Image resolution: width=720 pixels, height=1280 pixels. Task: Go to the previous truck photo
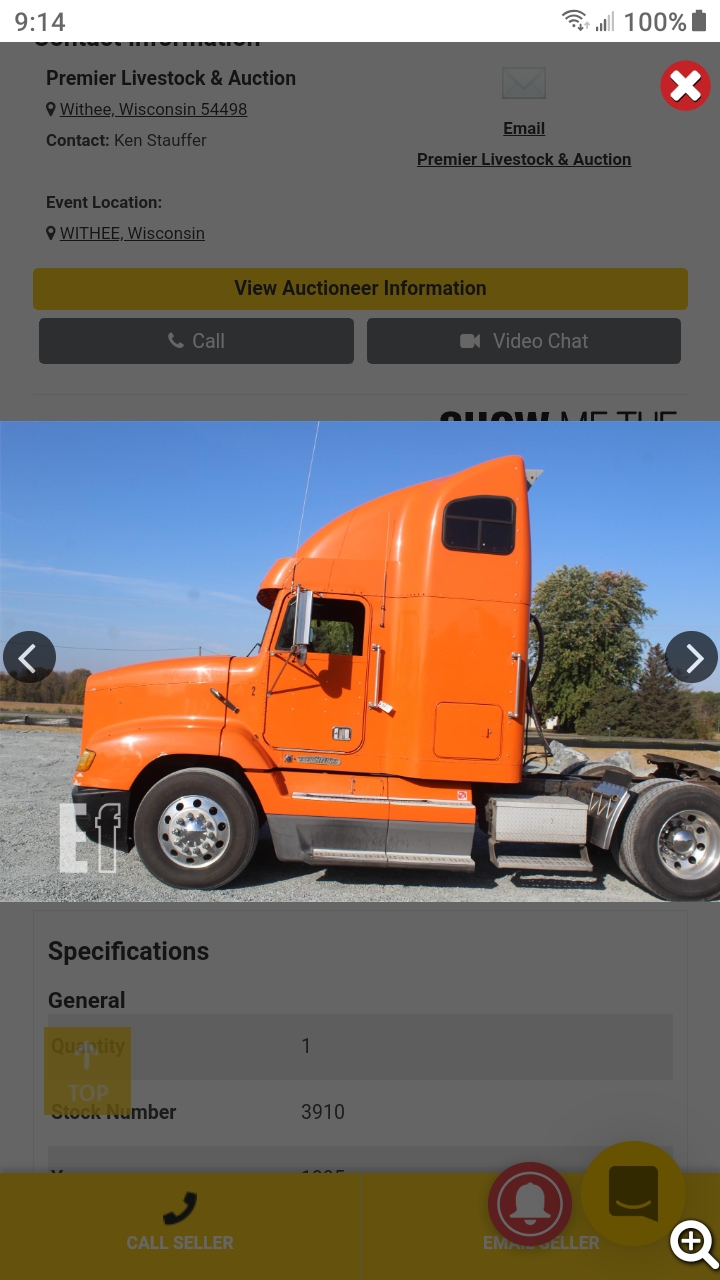pyautogui.click(x=29, y=657)
